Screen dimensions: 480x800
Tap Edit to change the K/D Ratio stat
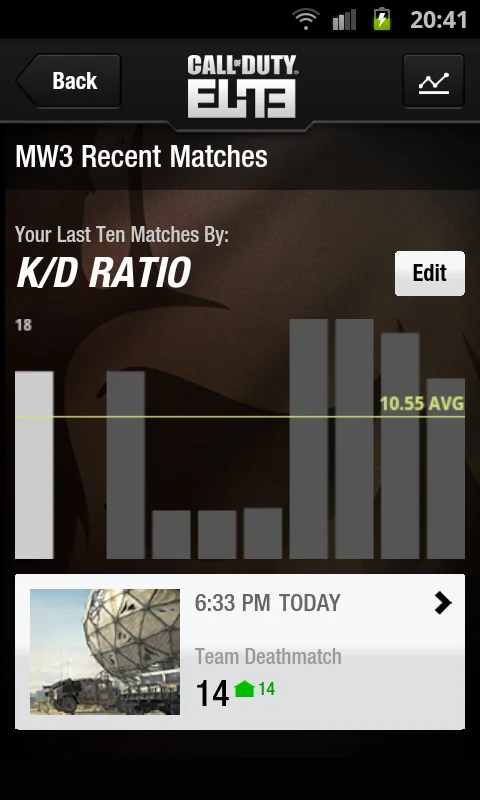point(430,273)
